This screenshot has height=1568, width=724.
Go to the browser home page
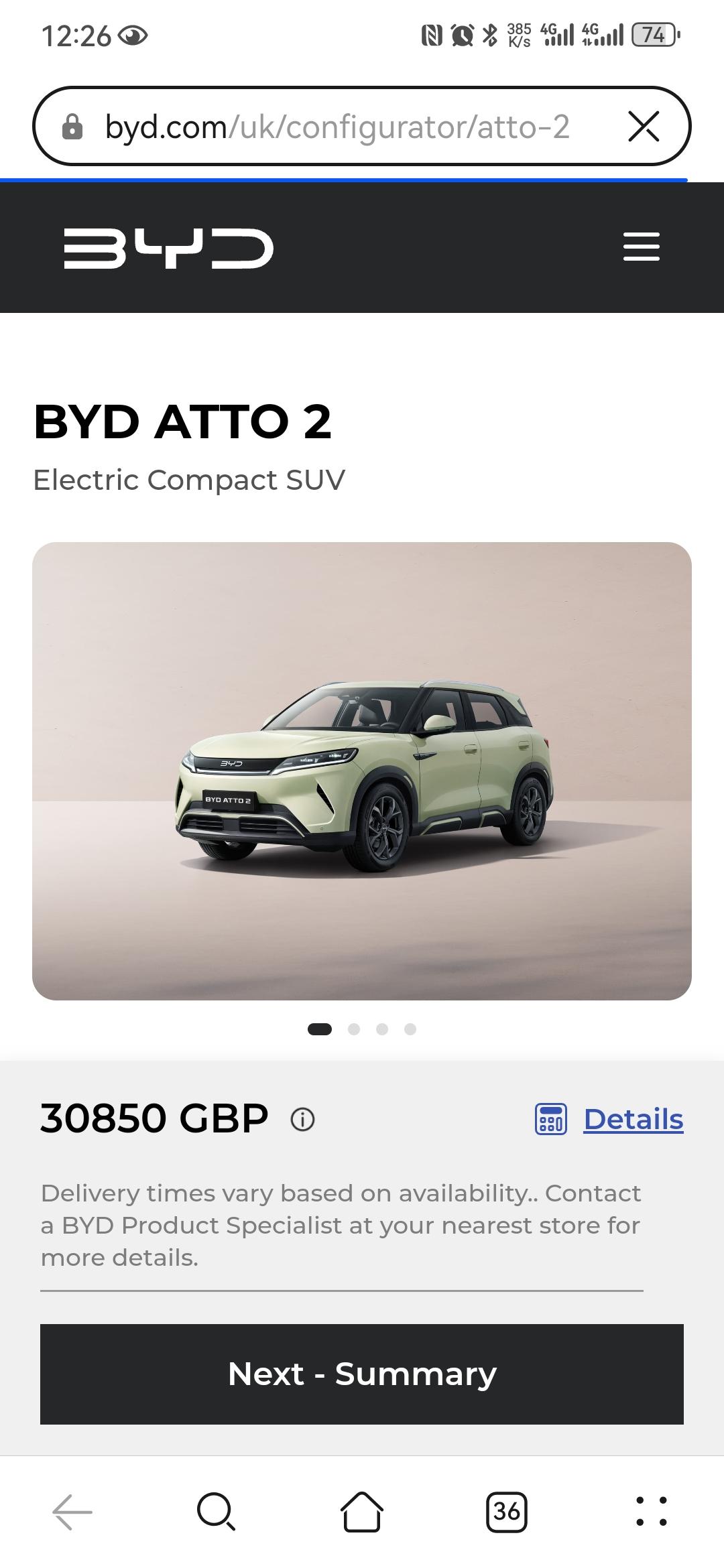click(362, 1512)
